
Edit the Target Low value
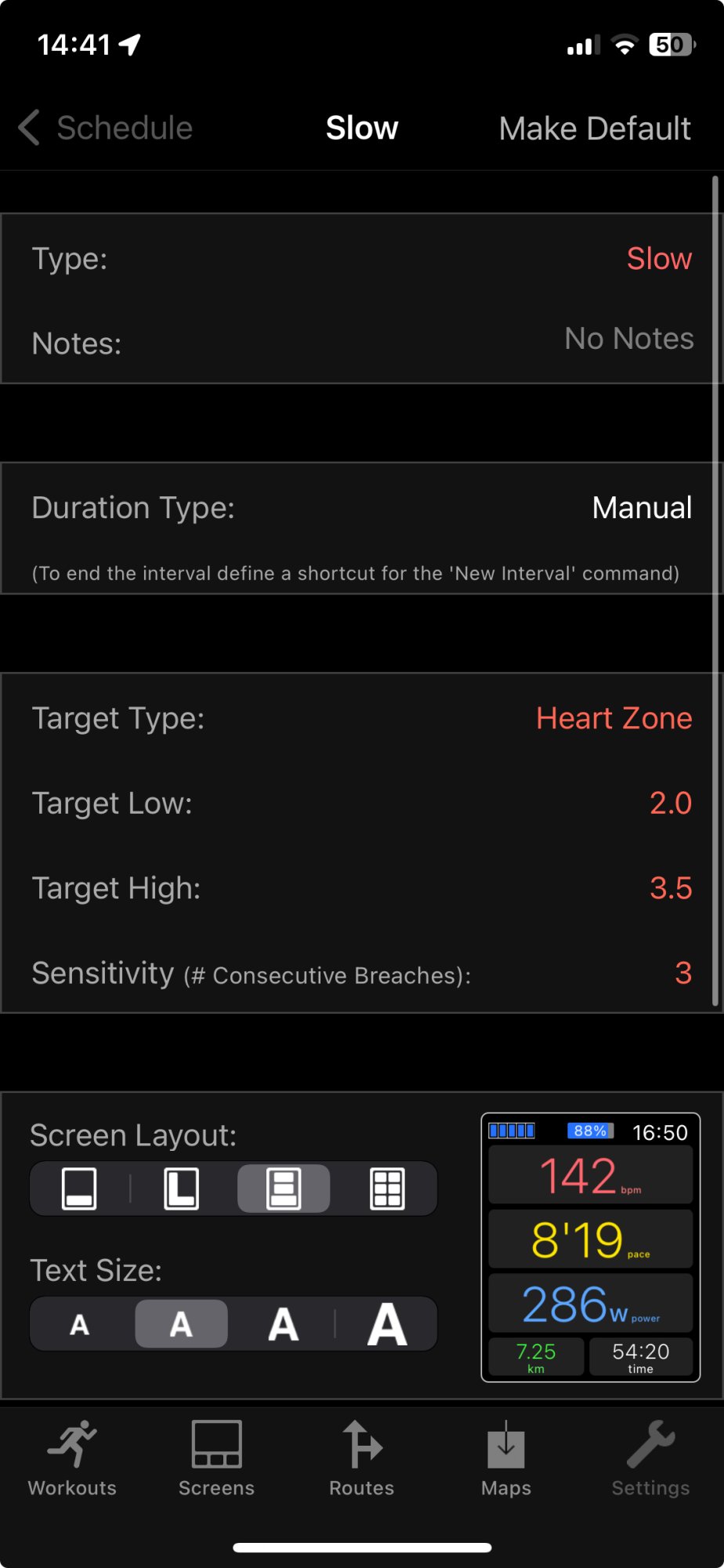(670, 803)
